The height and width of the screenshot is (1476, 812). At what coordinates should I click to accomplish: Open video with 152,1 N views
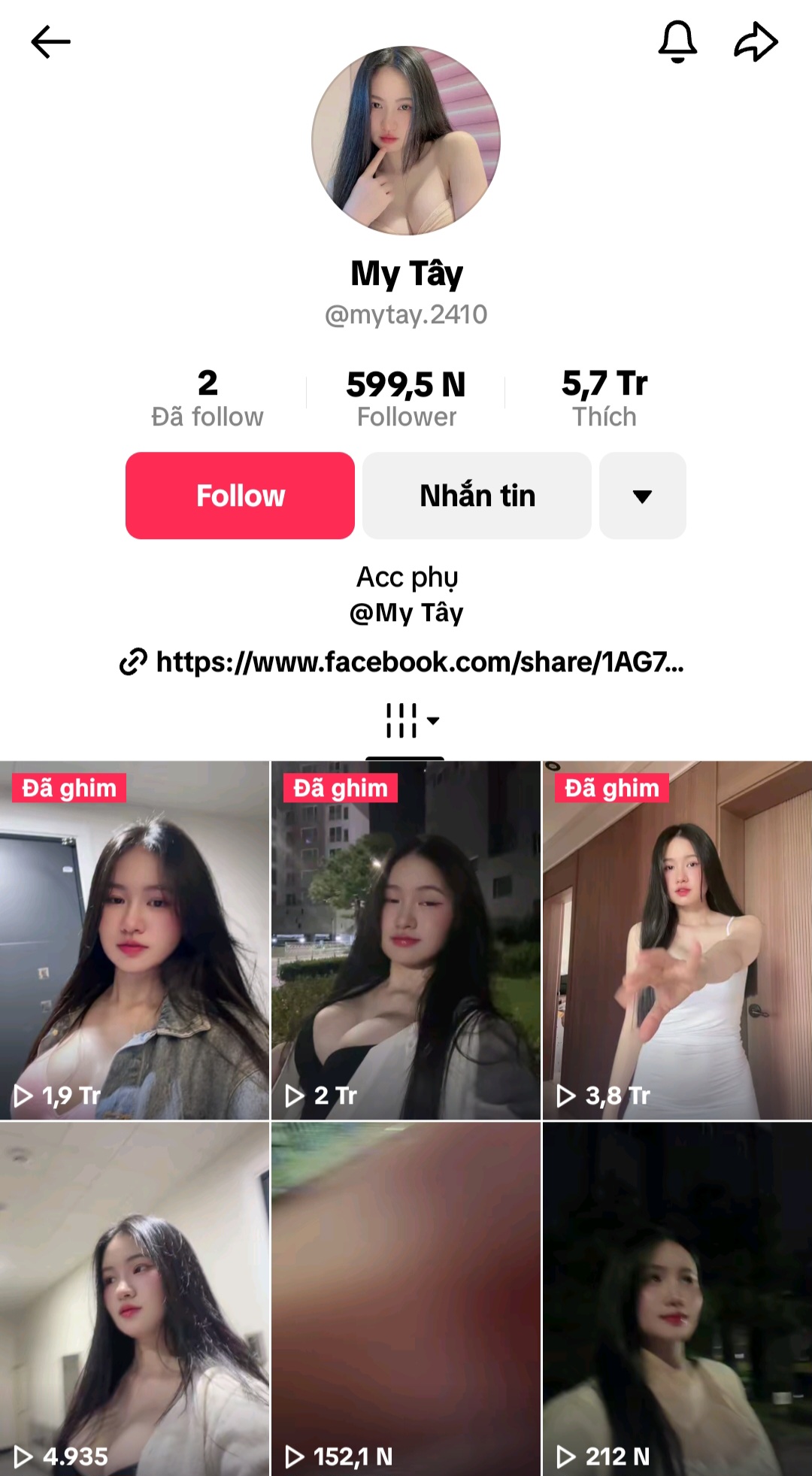(406, 1299)
